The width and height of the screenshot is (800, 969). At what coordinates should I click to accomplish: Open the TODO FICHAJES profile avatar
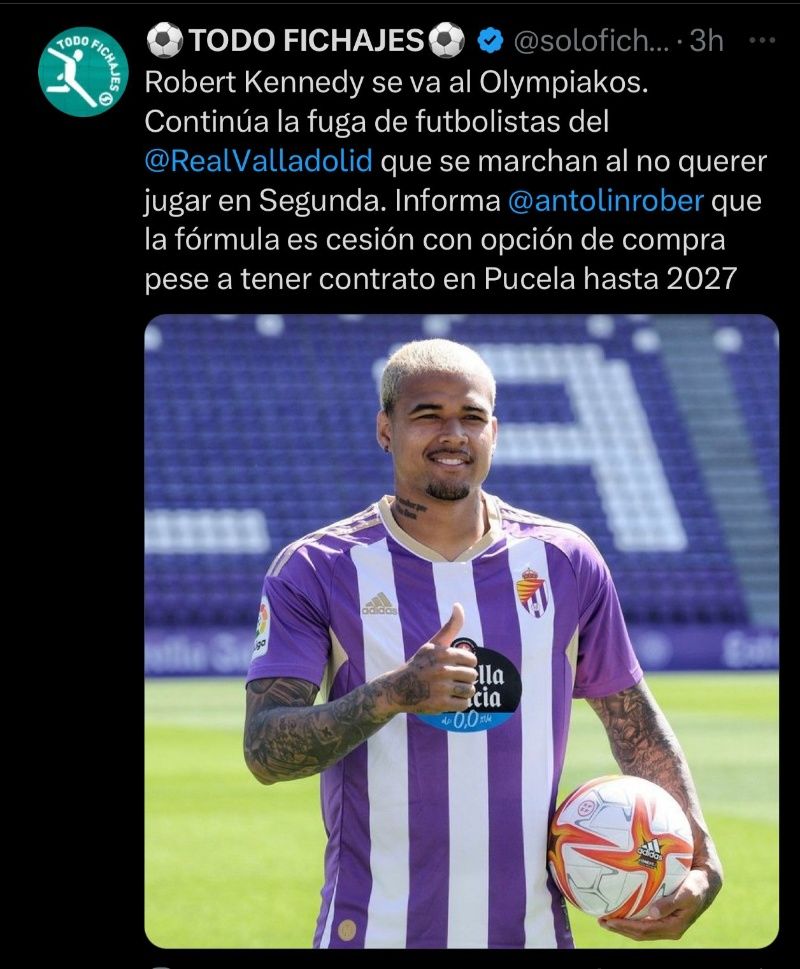coord(83,71)
